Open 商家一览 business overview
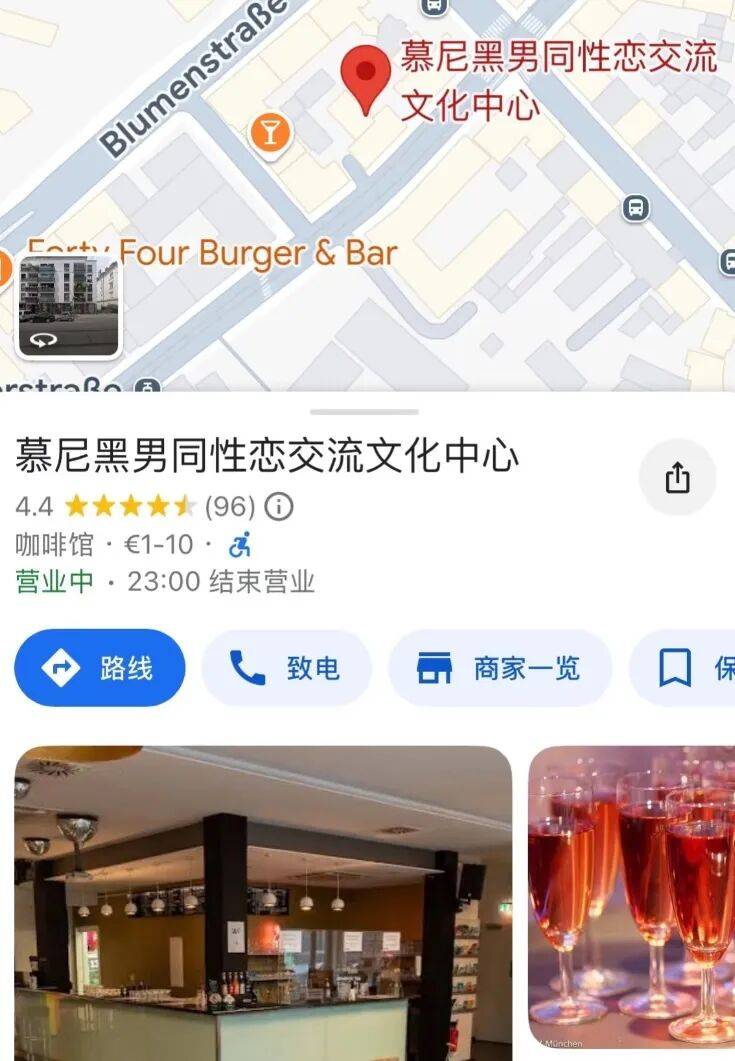 499,668
